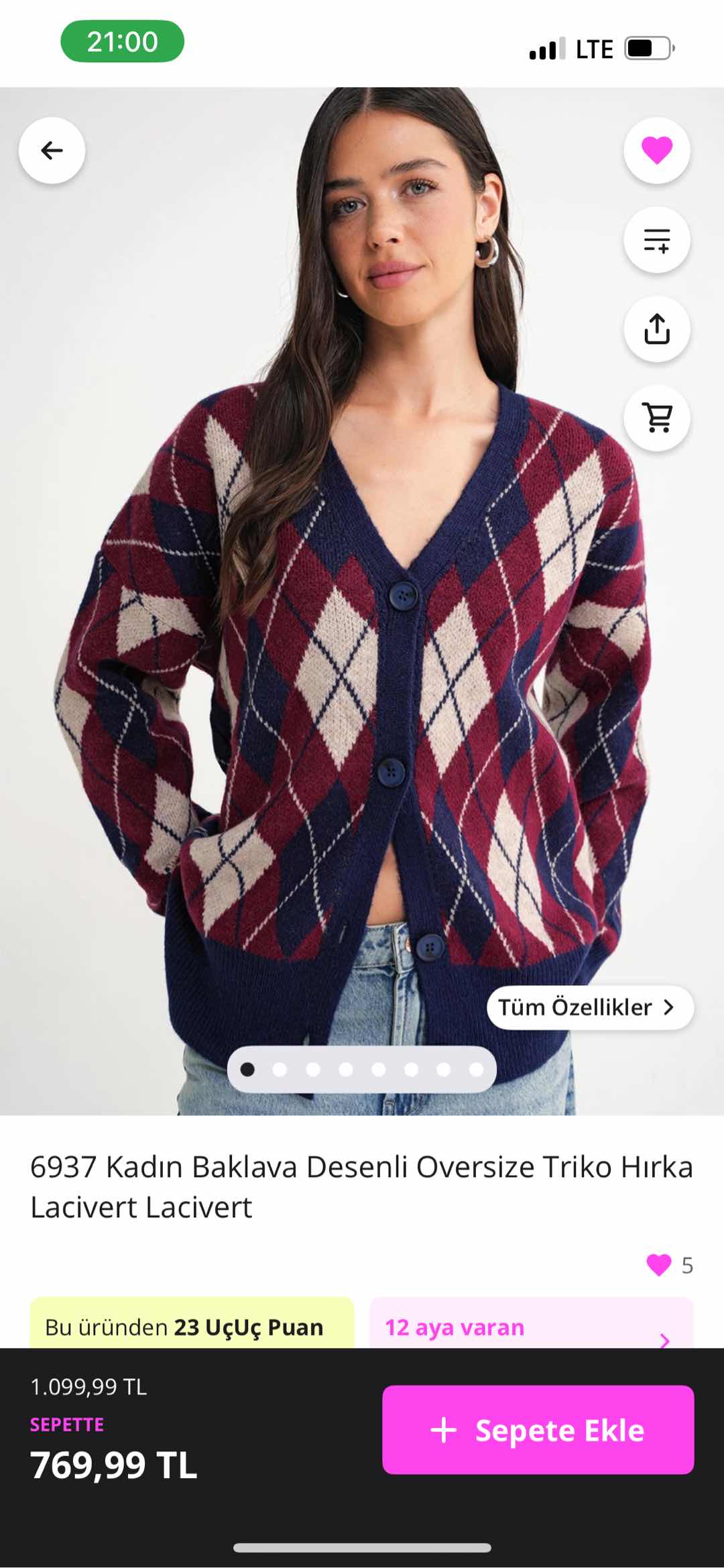This screenshot has height=1568, width=724.
Task: Tap the image page indicator dots
Action: tap(362, 1069)
